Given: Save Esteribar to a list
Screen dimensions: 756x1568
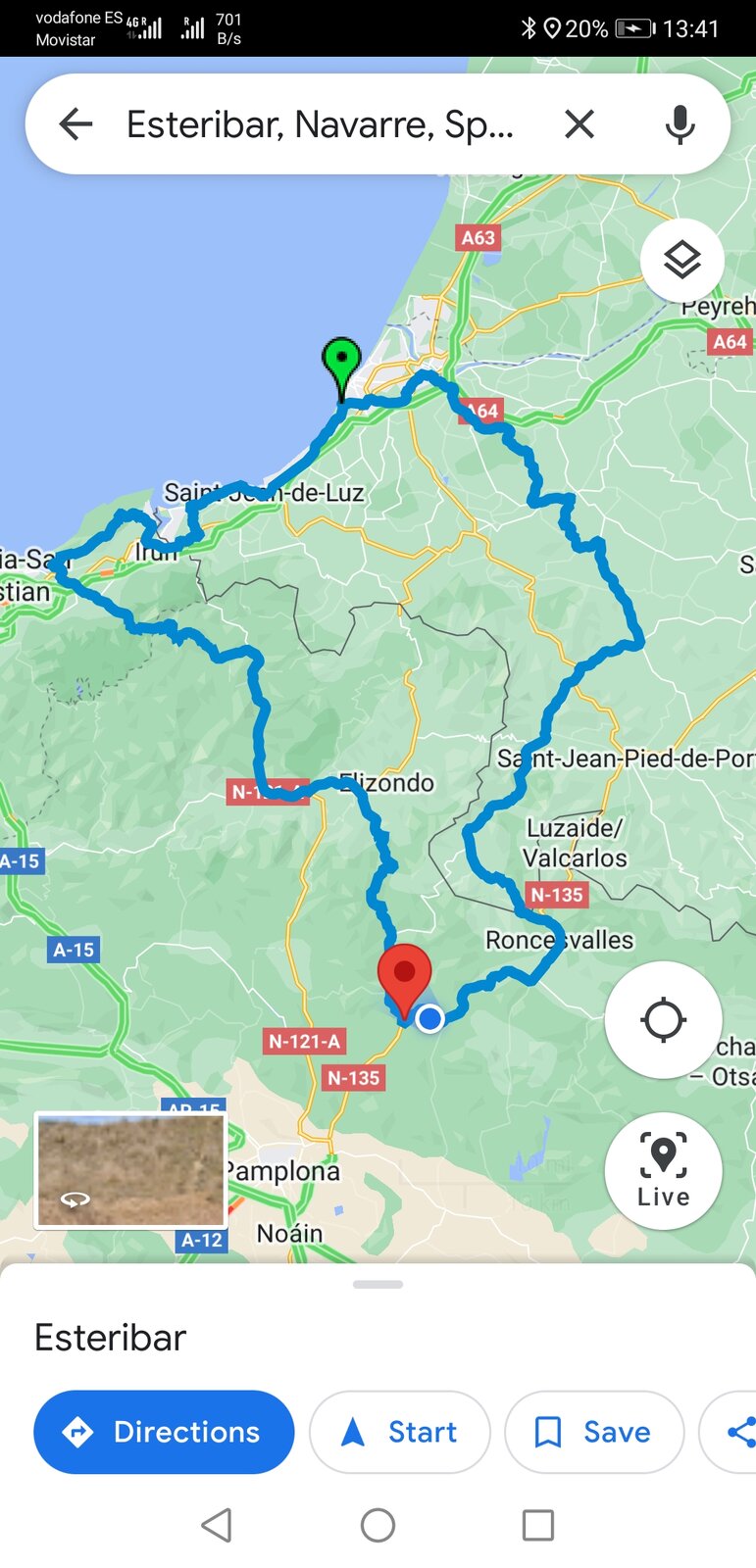Looking at the screenshot, I should pos(593,1432).
